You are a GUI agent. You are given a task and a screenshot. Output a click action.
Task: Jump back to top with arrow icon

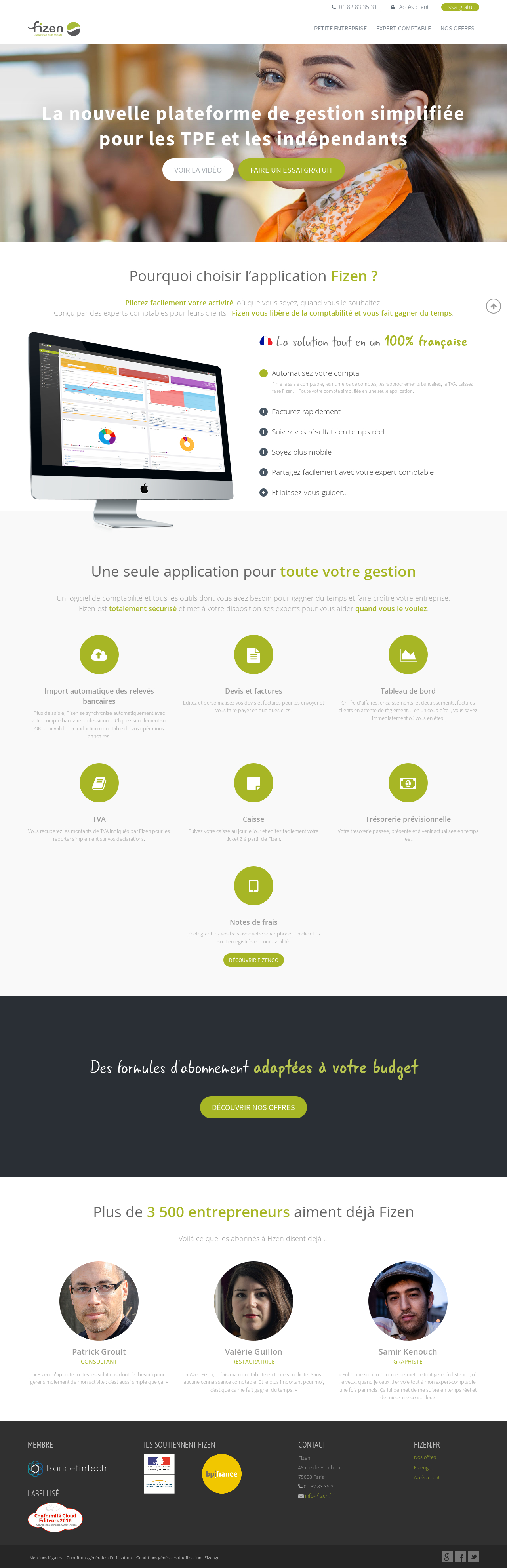(493, 306)
